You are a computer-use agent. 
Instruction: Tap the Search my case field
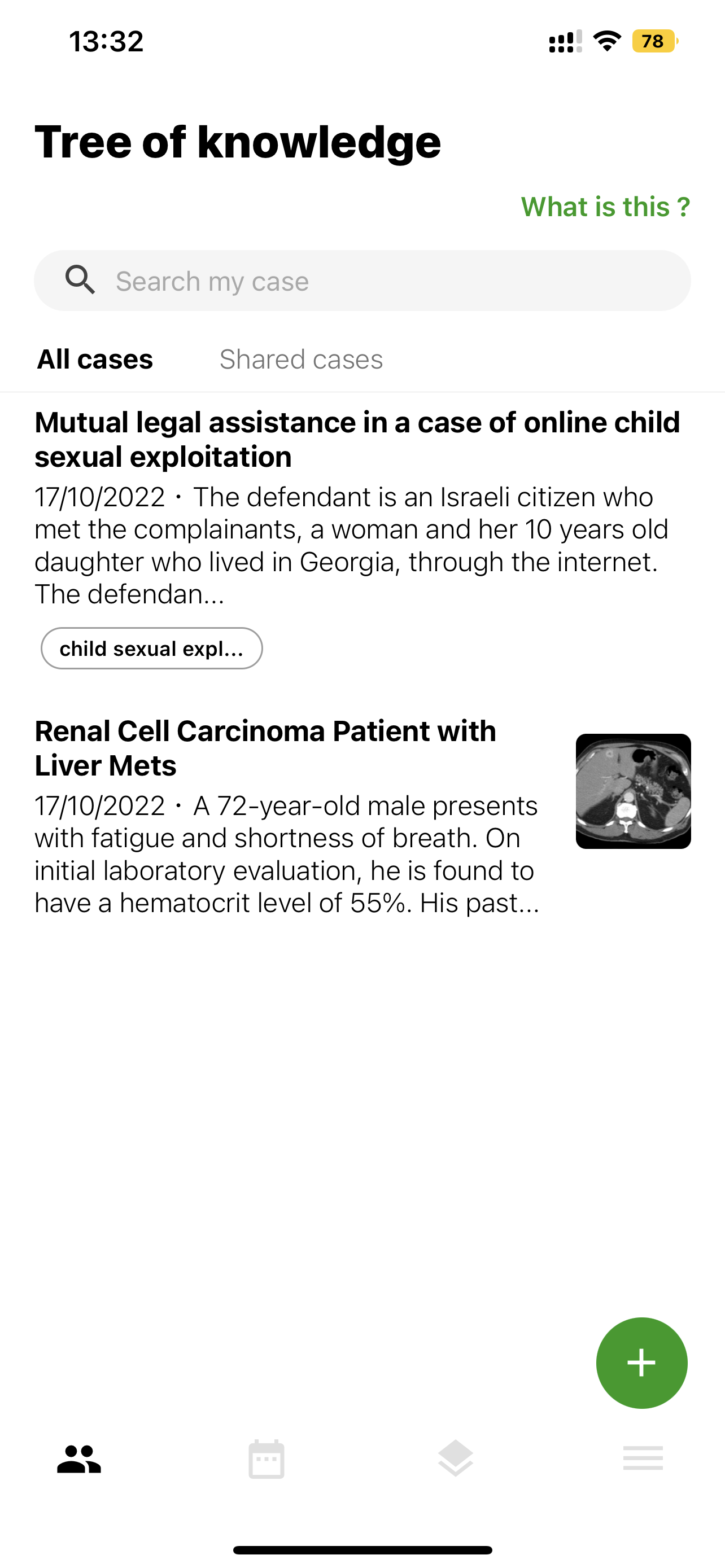362,281
